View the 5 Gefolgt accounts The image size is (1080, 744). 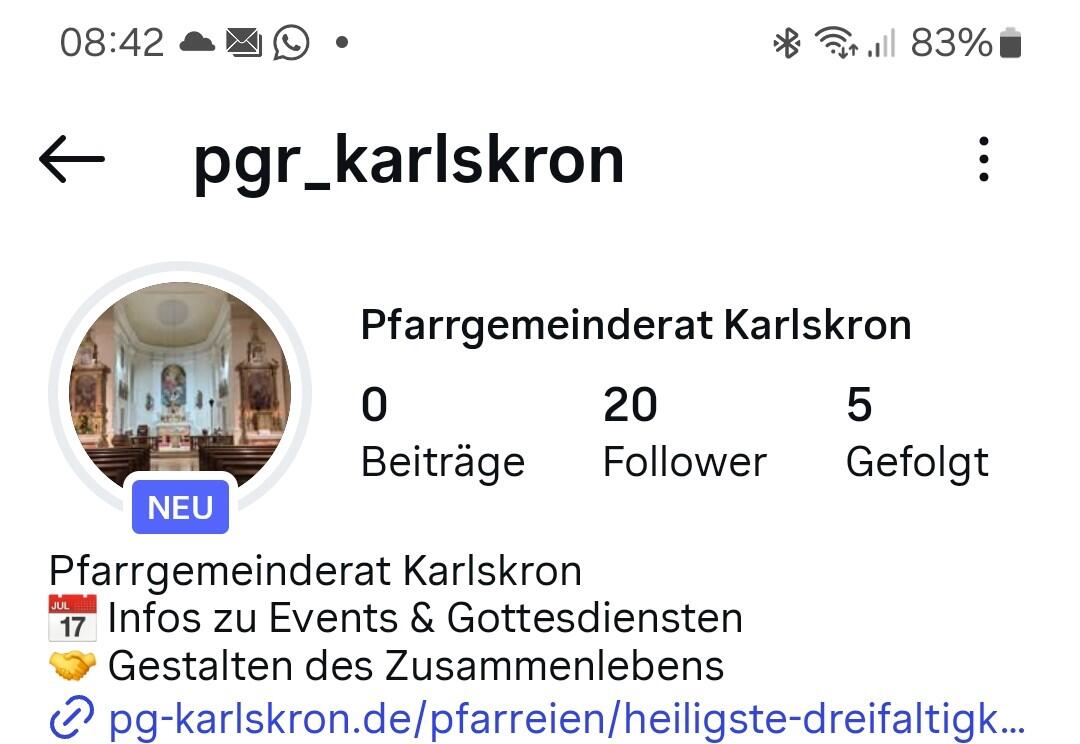(916, 433)
